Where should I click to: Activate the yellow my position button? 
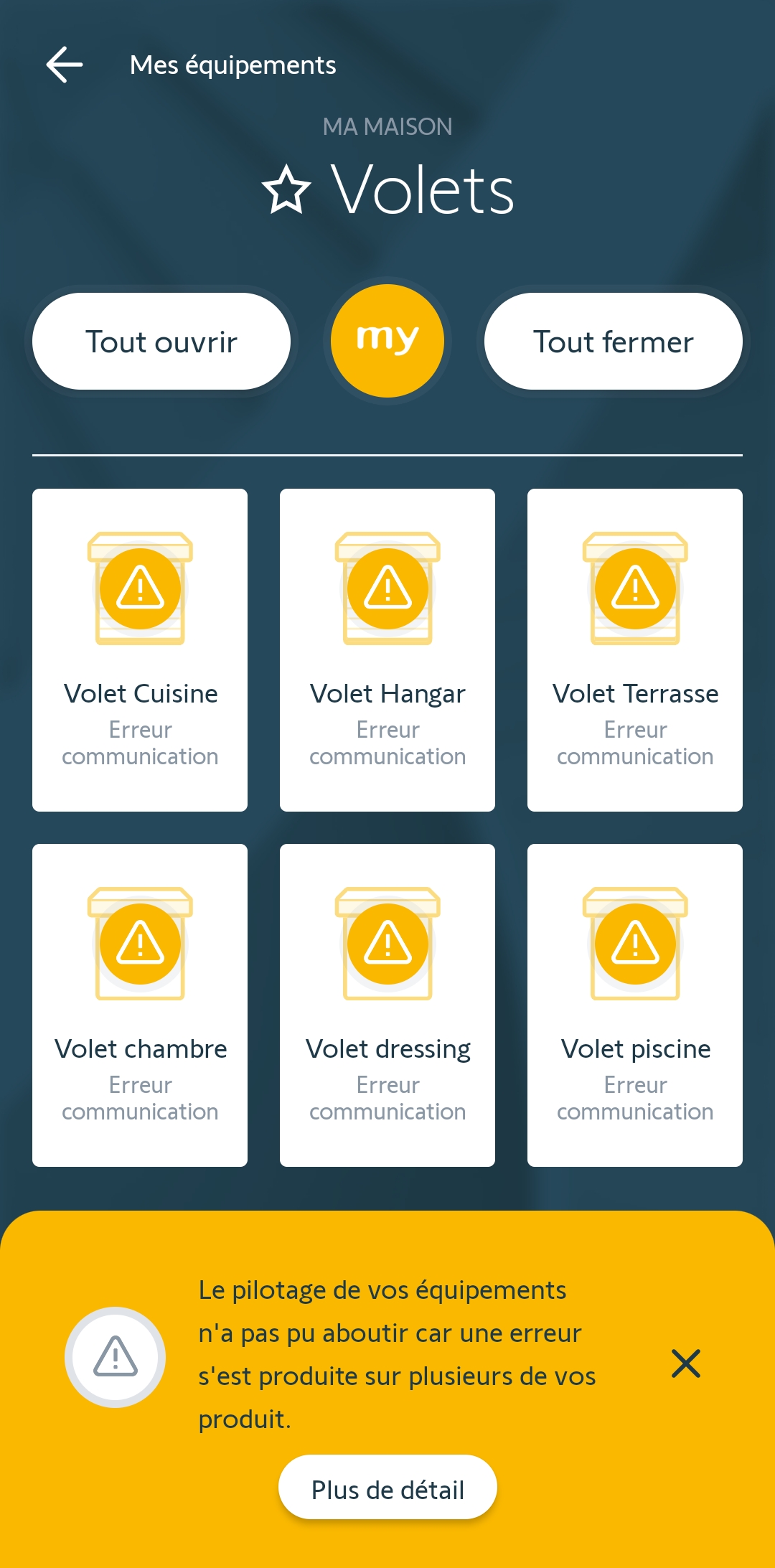[387, 341]
